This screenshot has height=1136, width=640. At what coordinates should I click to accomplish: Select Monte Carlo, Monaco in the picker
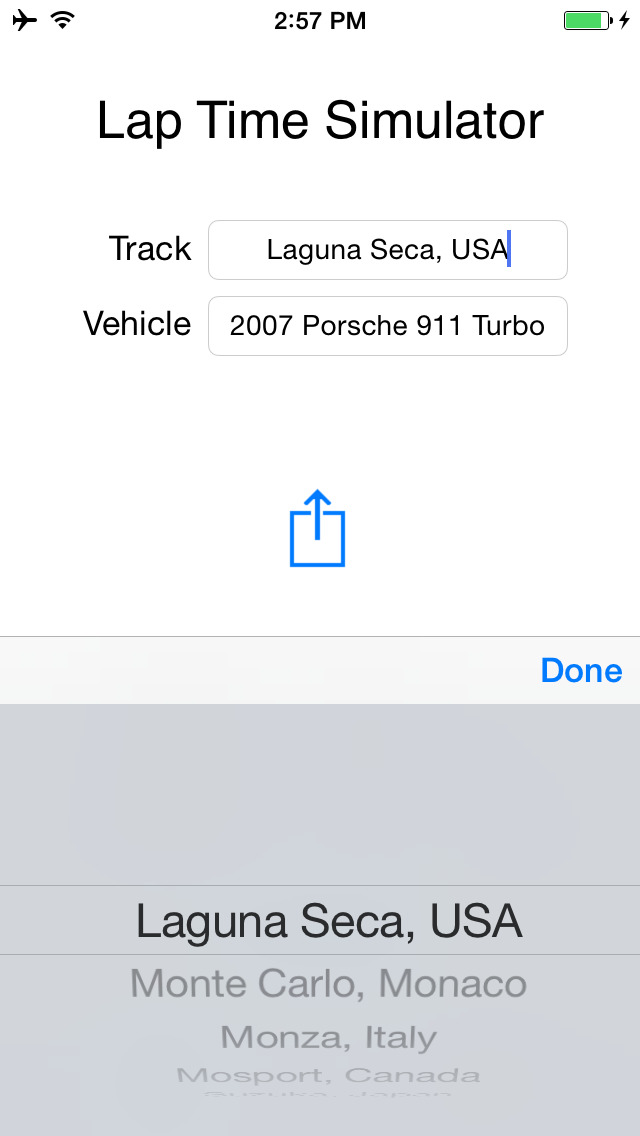pos(328,984)
